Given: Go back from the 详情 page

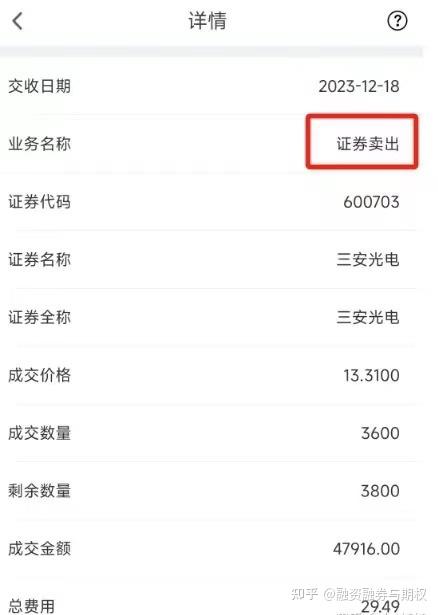Looking at the screenshot, I should [18, 21].
